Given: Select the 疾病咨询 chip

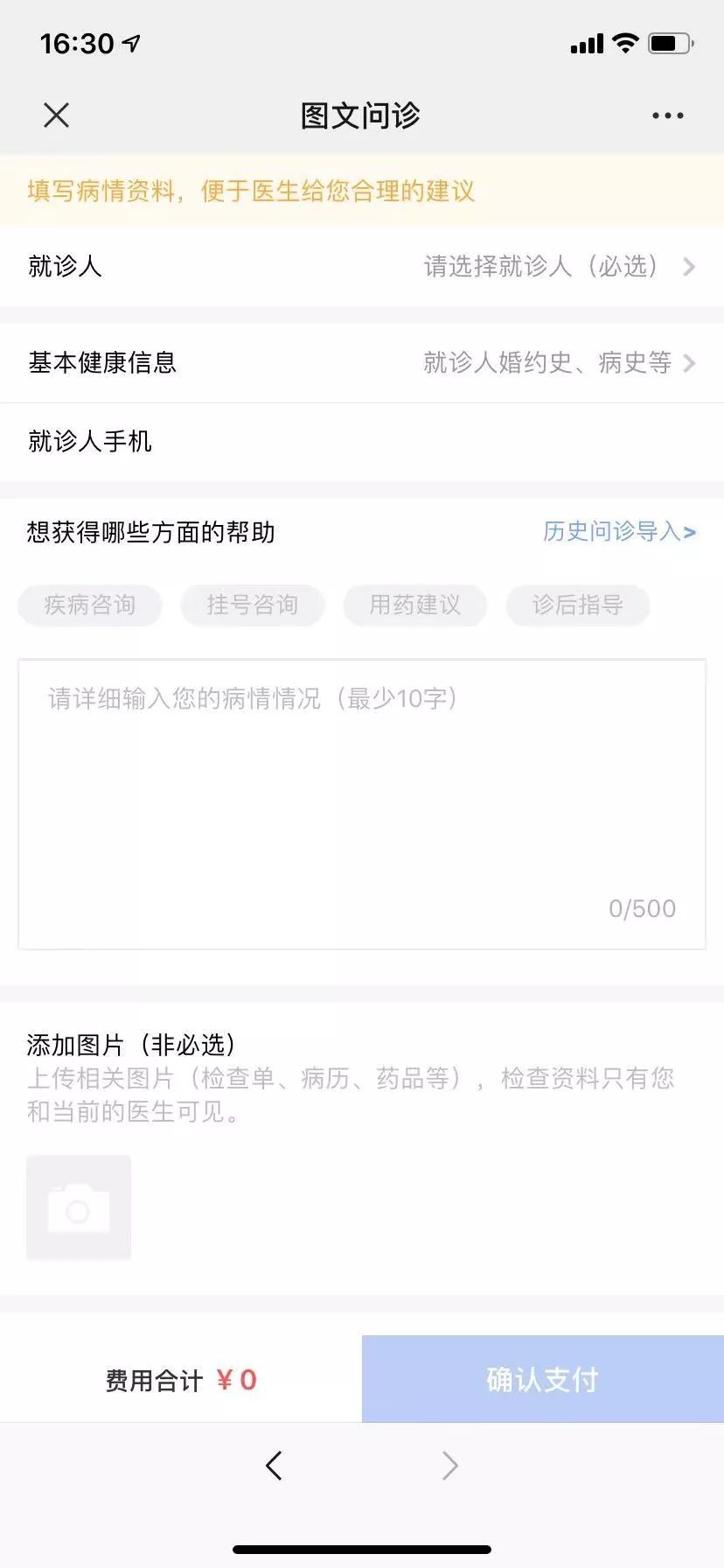Looking at the screenshot, I should 90,605.
